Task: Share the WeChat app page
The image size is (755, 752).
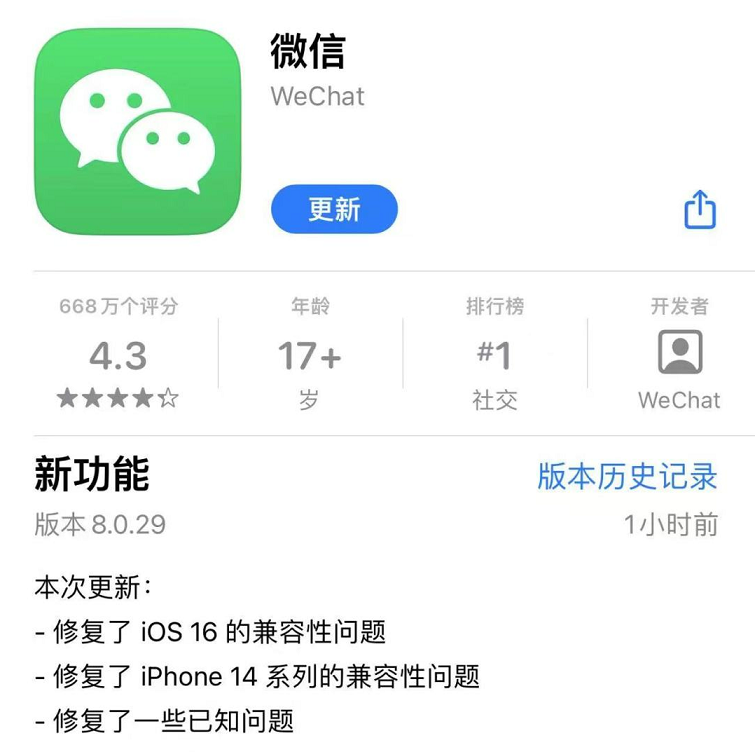Action: click(700, 210)
